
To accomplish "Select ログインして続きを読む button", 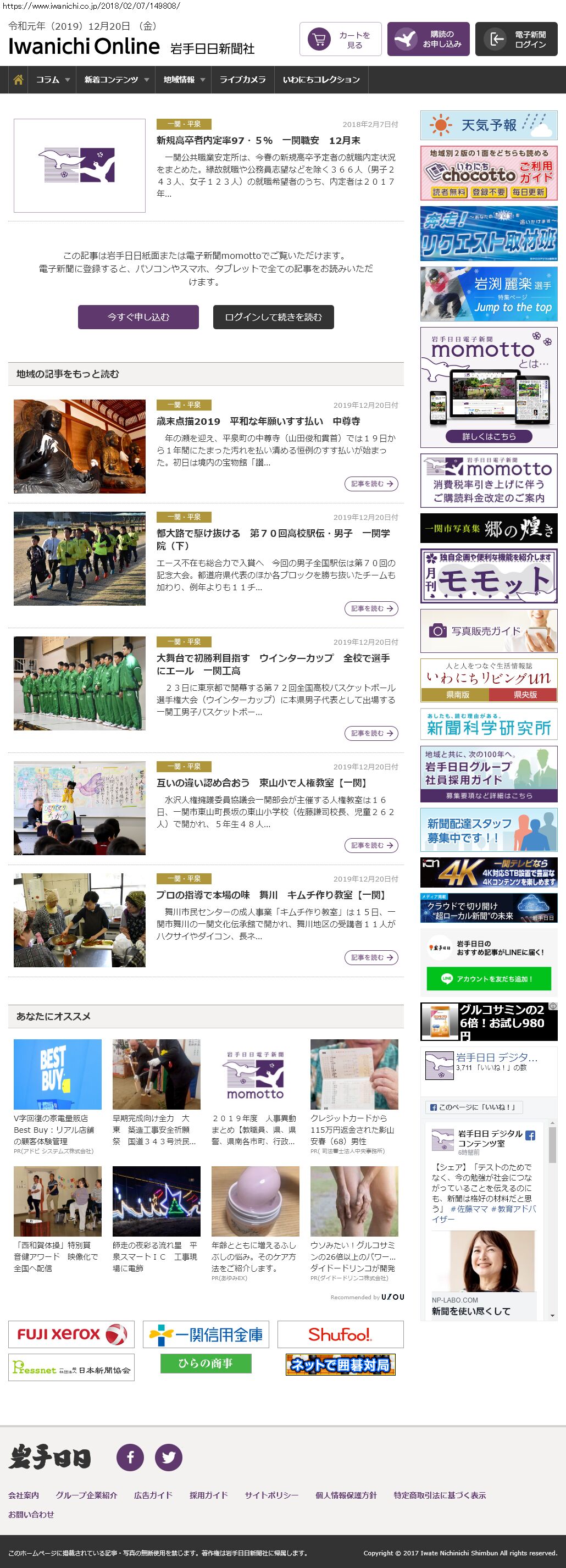I will pos(273,317).
